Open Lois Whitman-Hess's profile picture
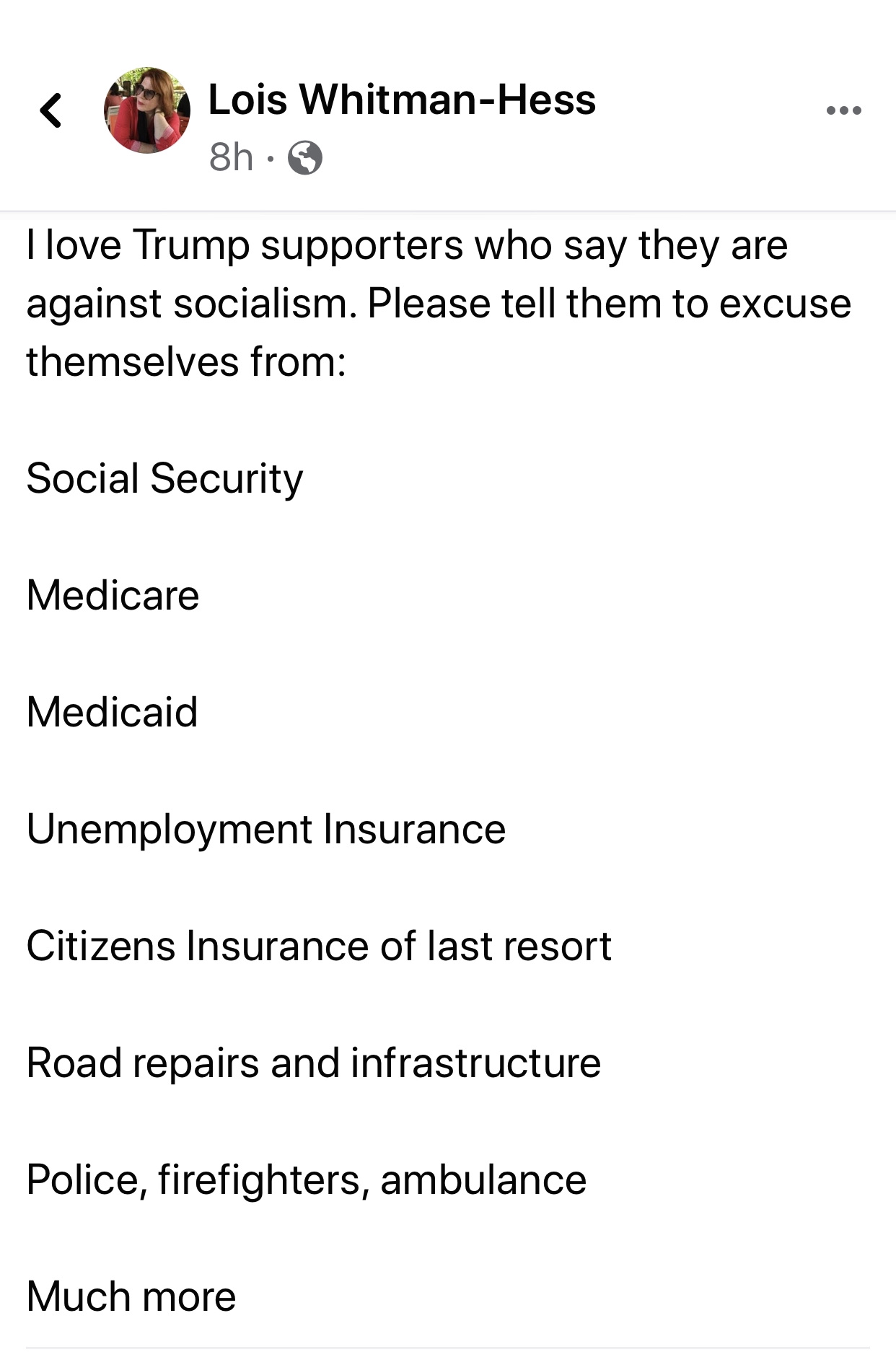The height and width of the screenshot is (1357, 896). [x=147, y=110]
